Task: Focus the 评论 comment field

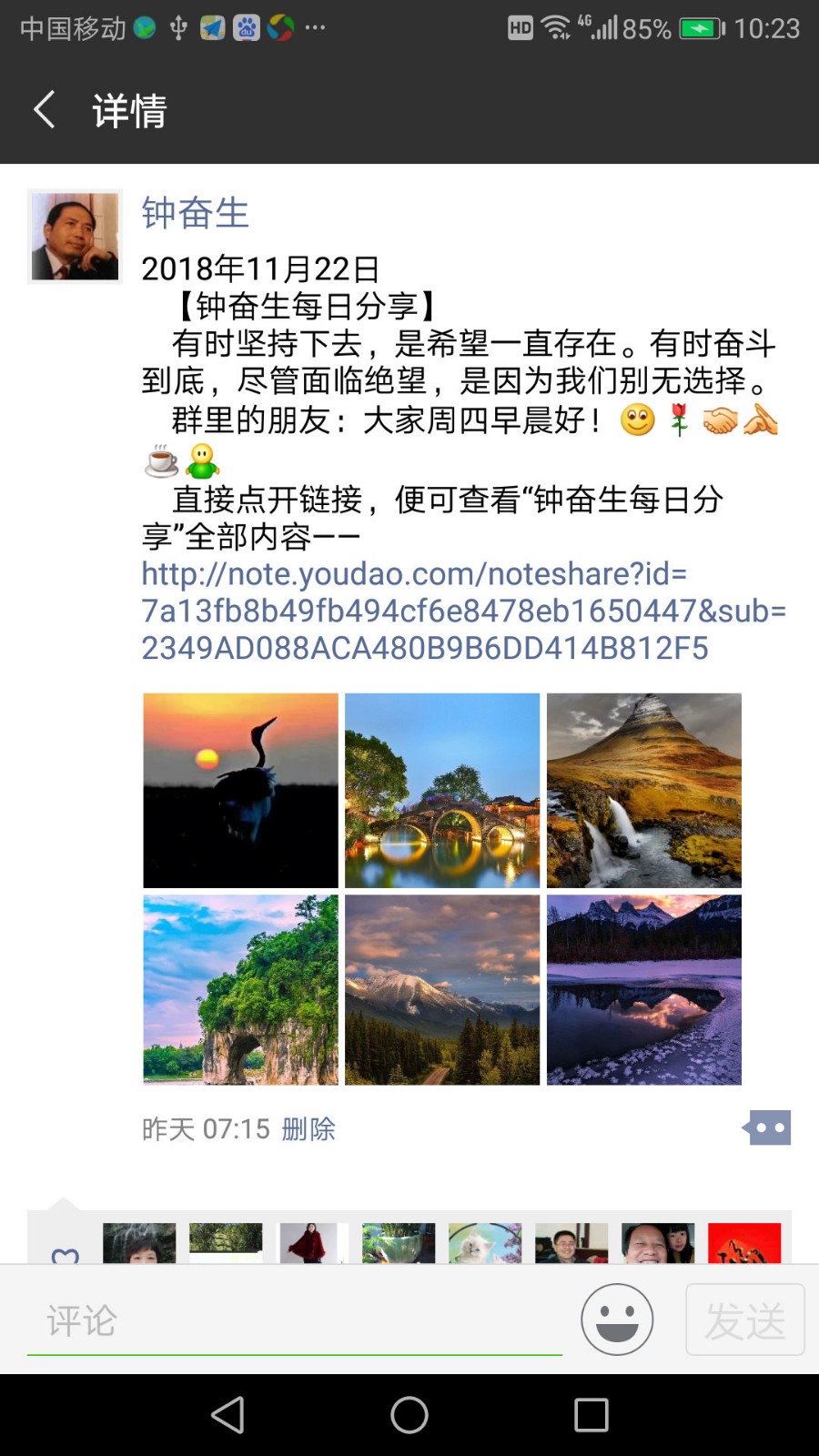Action: [294, 1320]
